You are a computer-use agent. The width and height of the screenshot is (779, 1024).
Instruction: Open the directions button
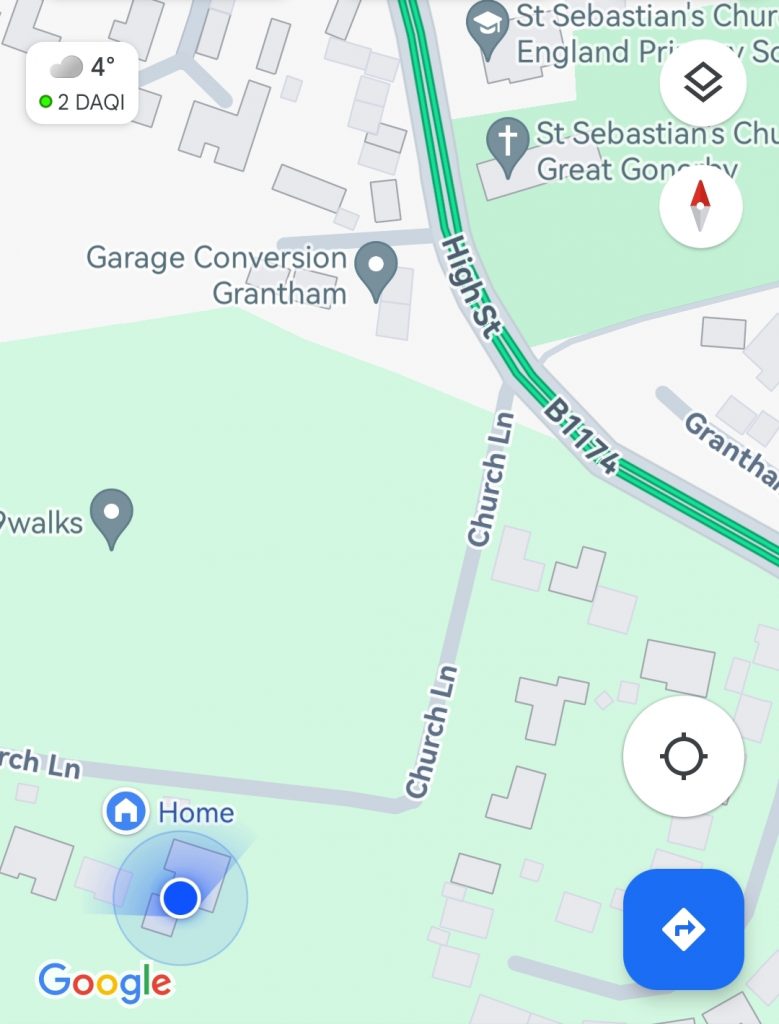pyautogui.click(x=683, y=929)
